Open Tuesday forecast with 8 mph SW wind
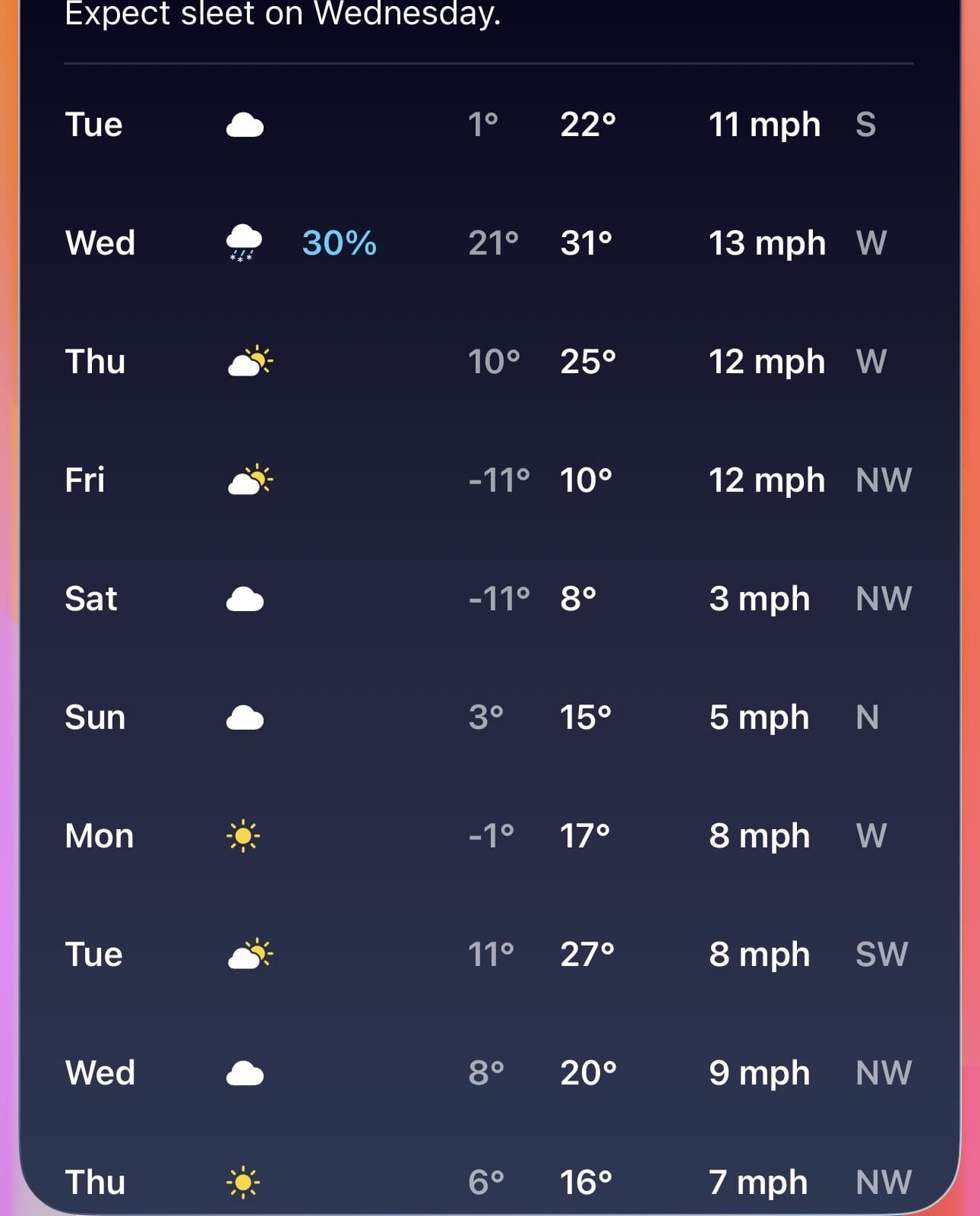980x1216 pixels. pos(488,955)
